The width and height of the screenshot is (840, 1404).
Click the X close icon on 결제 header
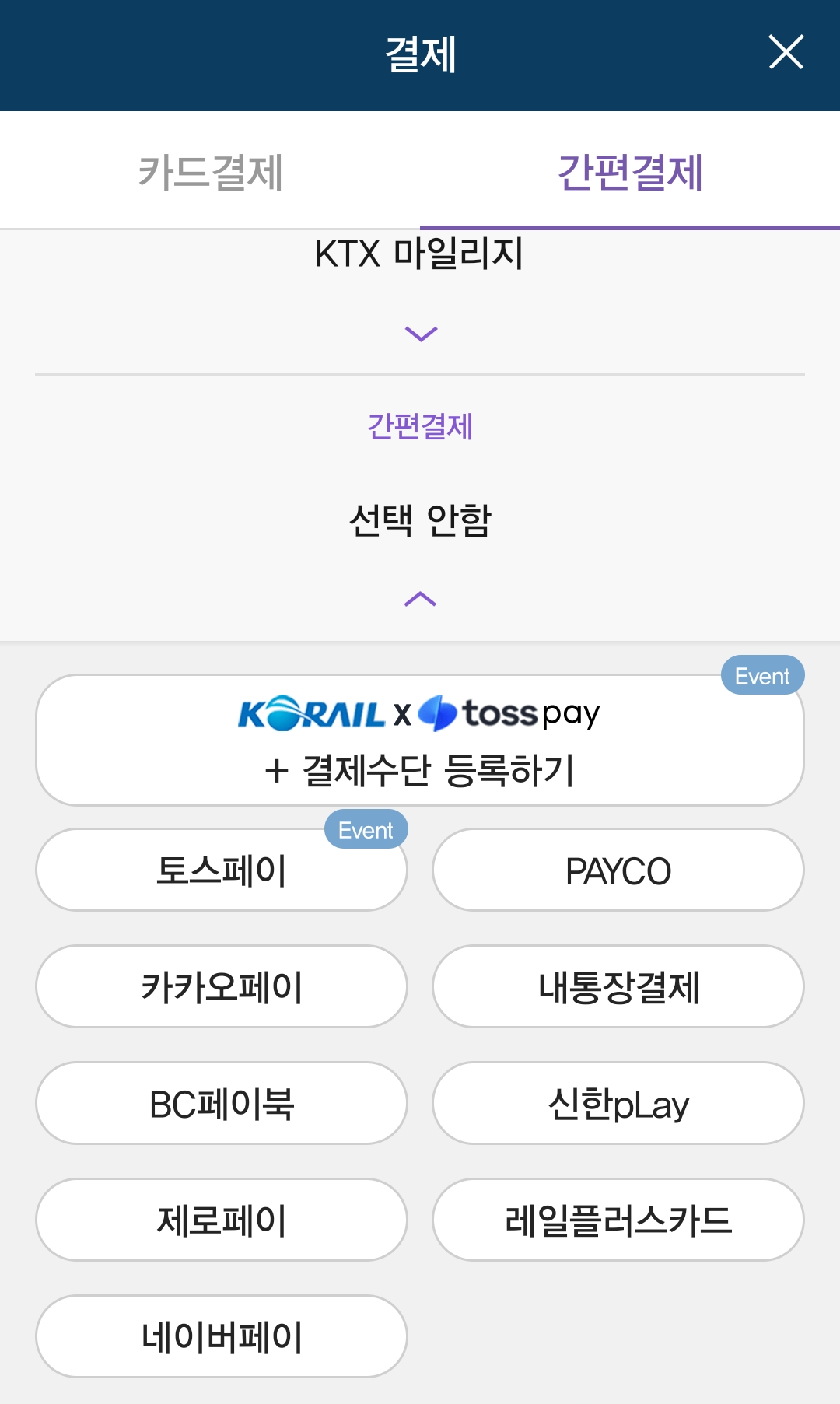tap(788, 53)
